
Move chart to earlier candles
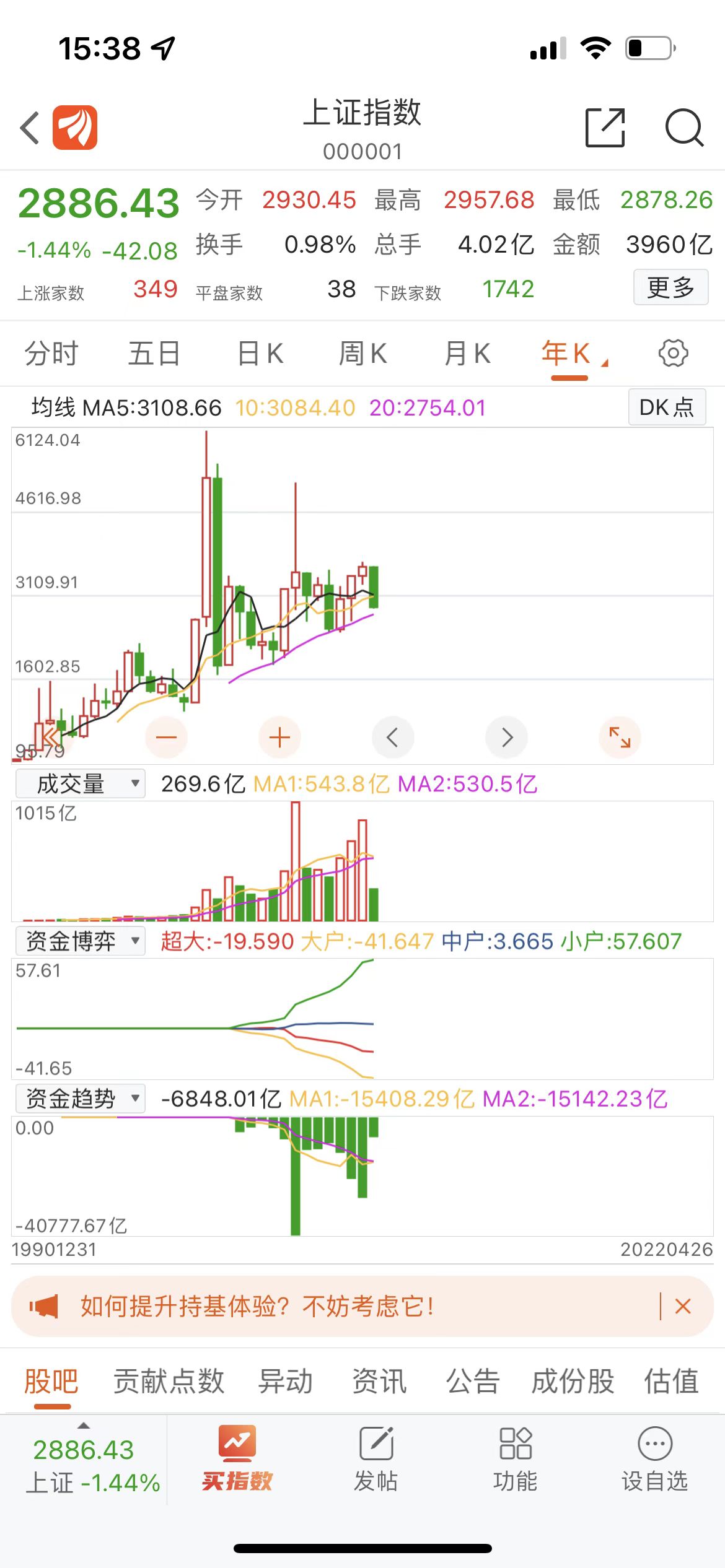pyautogui.click(x=393, y=737)
